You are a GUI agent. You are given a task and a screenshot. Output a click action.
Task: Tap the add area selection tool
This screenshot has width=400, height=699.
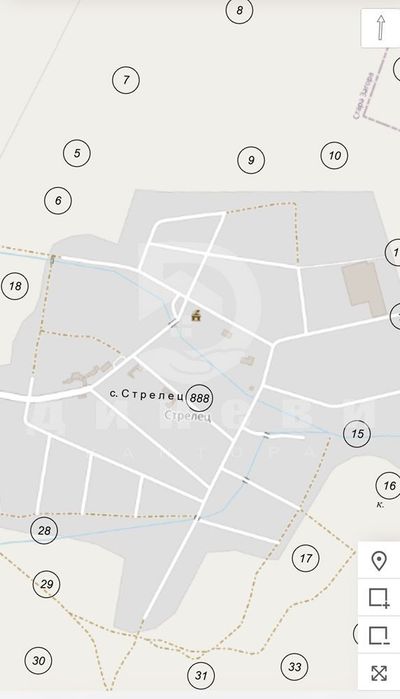[379, 597]
